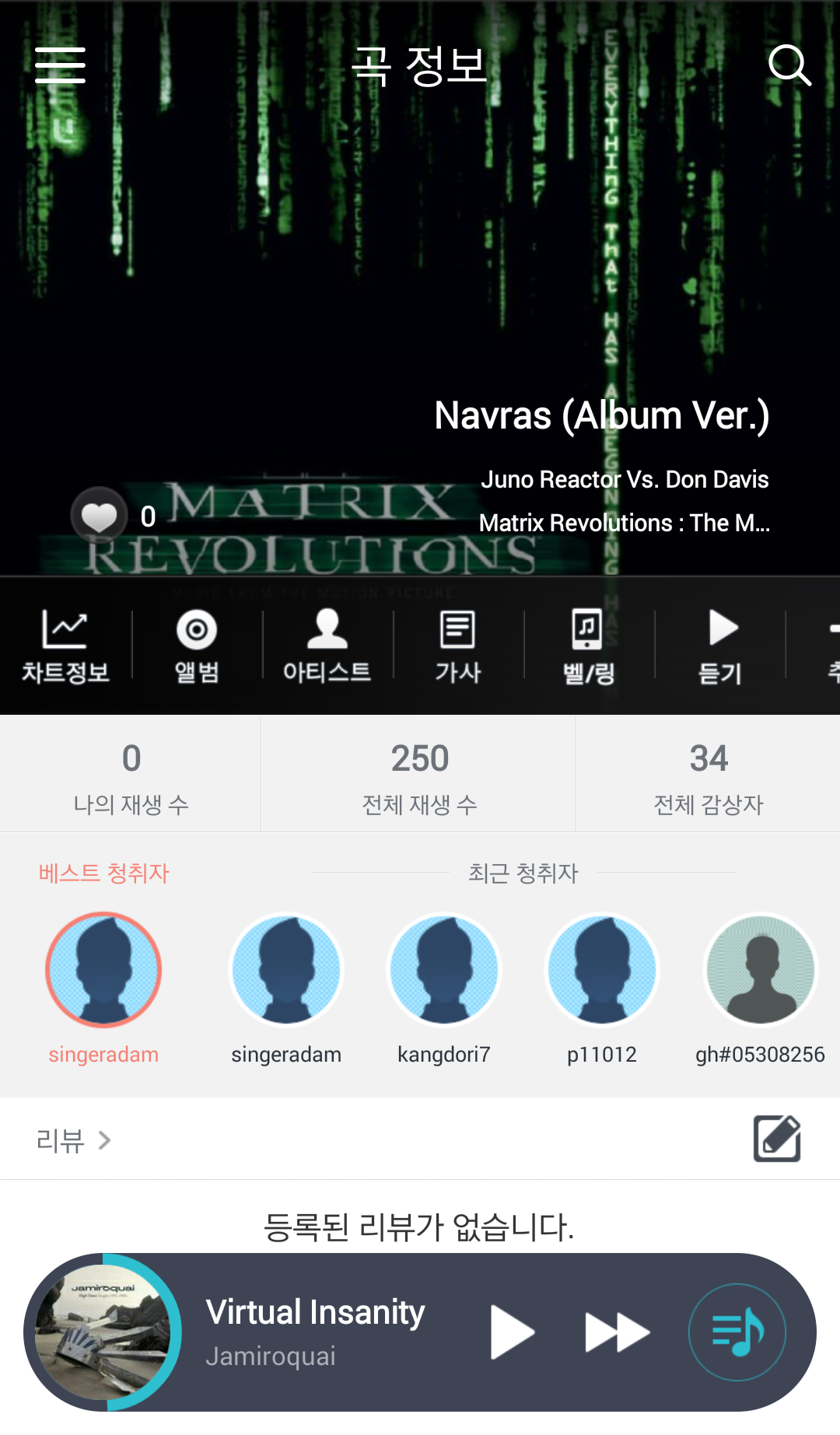
Task: Open the playlist queue button
Action: coord(737,1332)
